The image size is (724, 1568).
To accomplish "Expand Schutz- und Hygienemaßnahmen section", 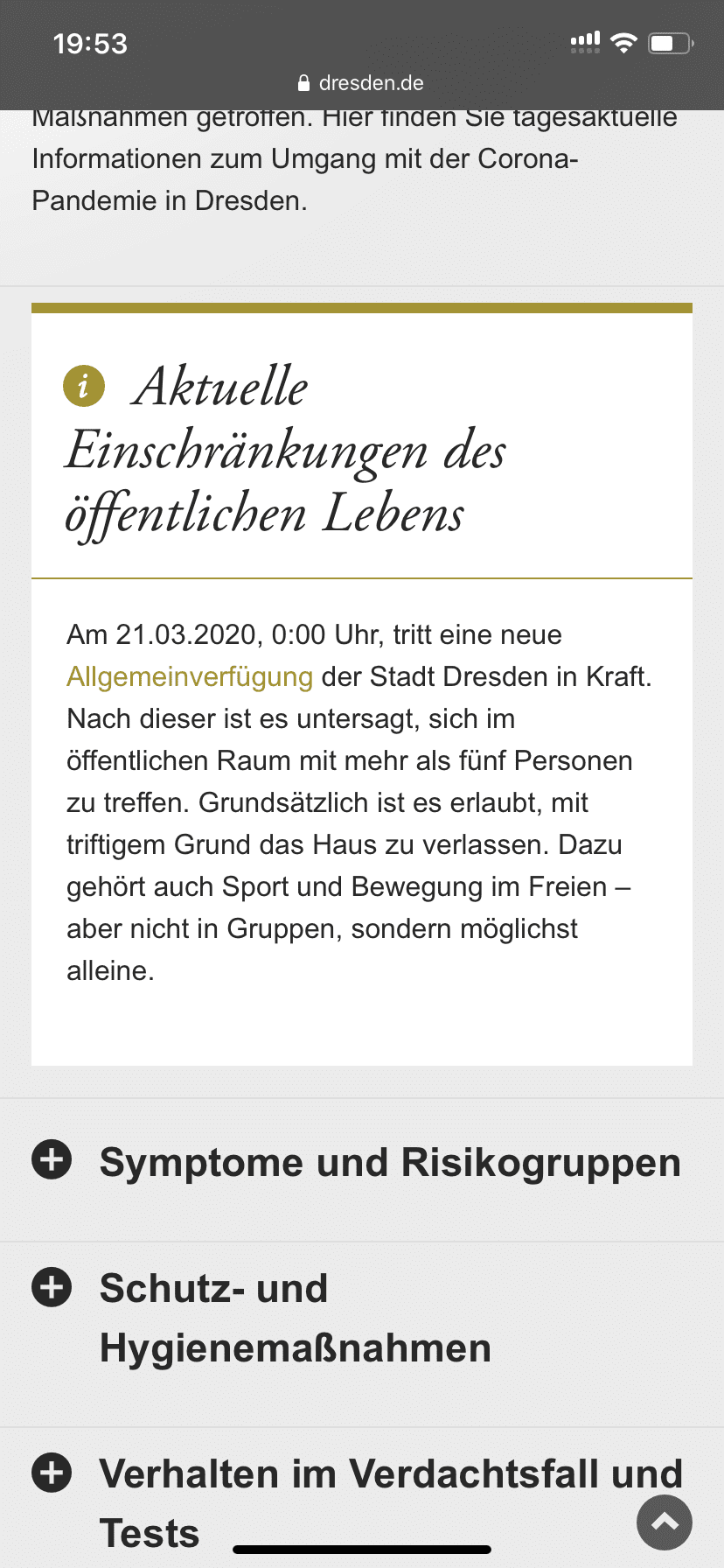I will (x=362, y=1318).
